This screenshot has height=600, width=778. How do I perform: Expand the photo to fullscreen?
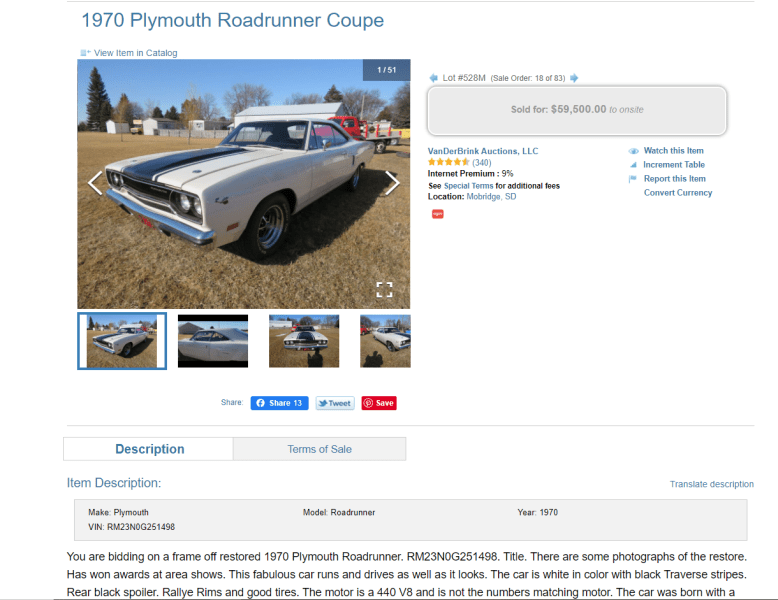384,290
